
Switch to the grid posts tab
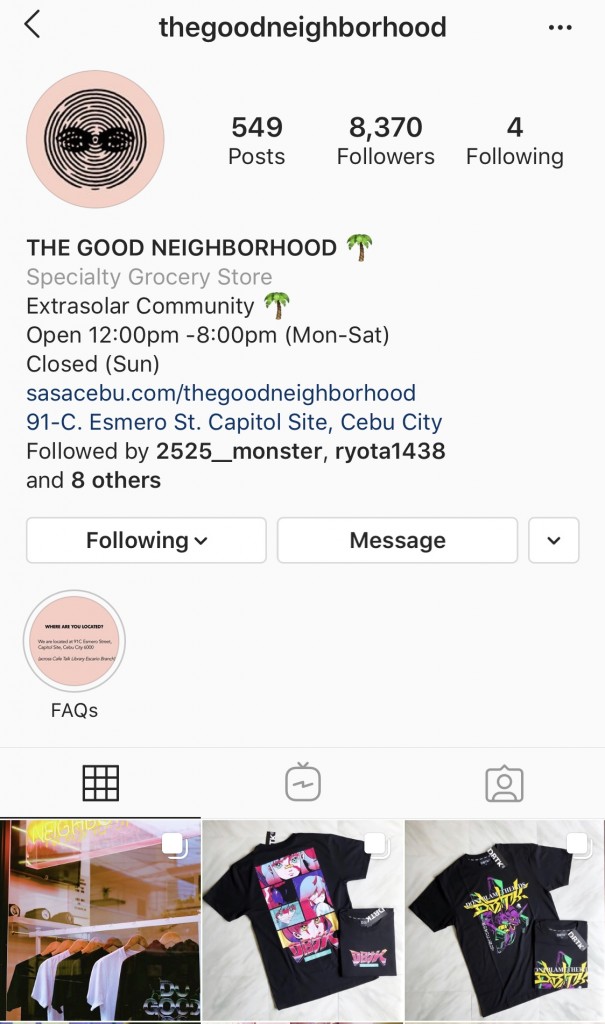pyautogui.click(x=100, y=783)
